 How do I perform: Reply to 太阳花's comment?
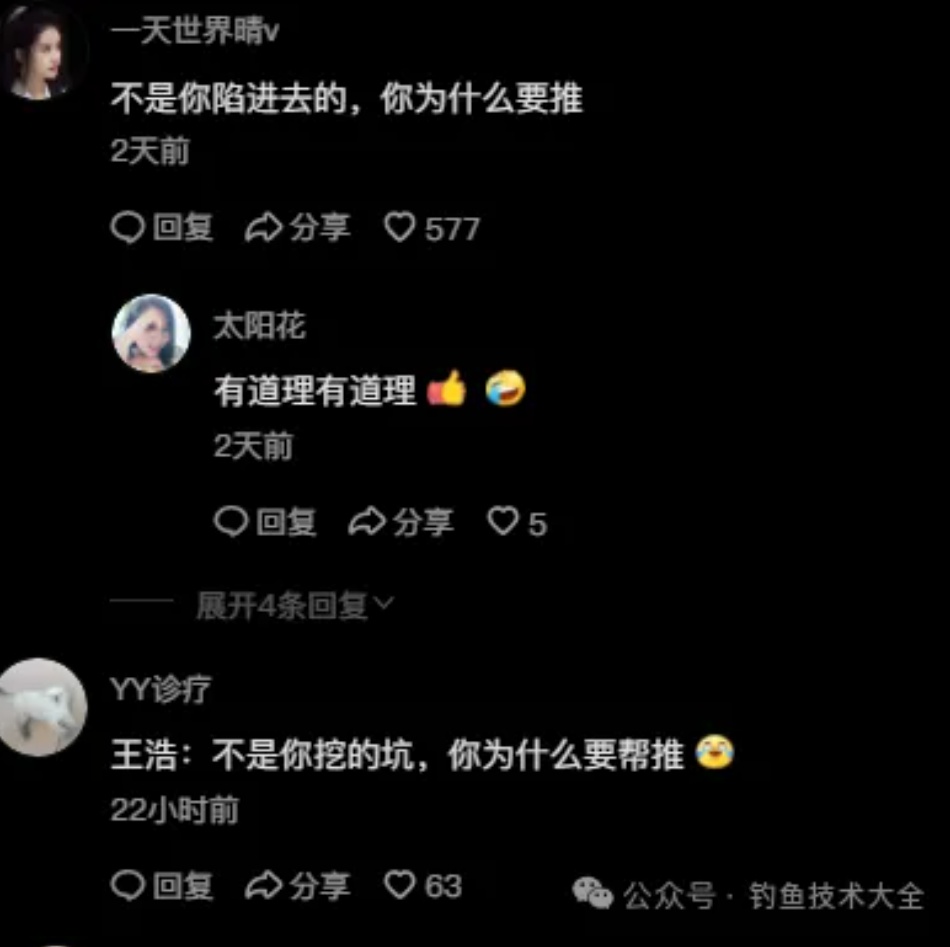click(266, 522)
